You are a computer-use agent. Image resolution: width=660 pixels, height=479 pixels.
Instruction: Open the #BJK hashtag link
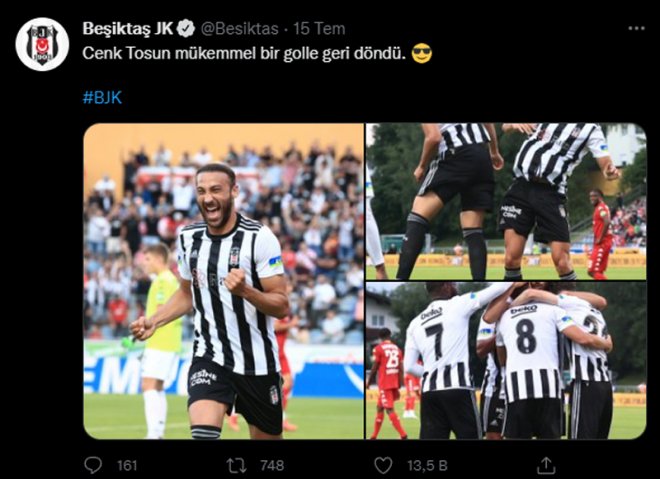[102, 97]
